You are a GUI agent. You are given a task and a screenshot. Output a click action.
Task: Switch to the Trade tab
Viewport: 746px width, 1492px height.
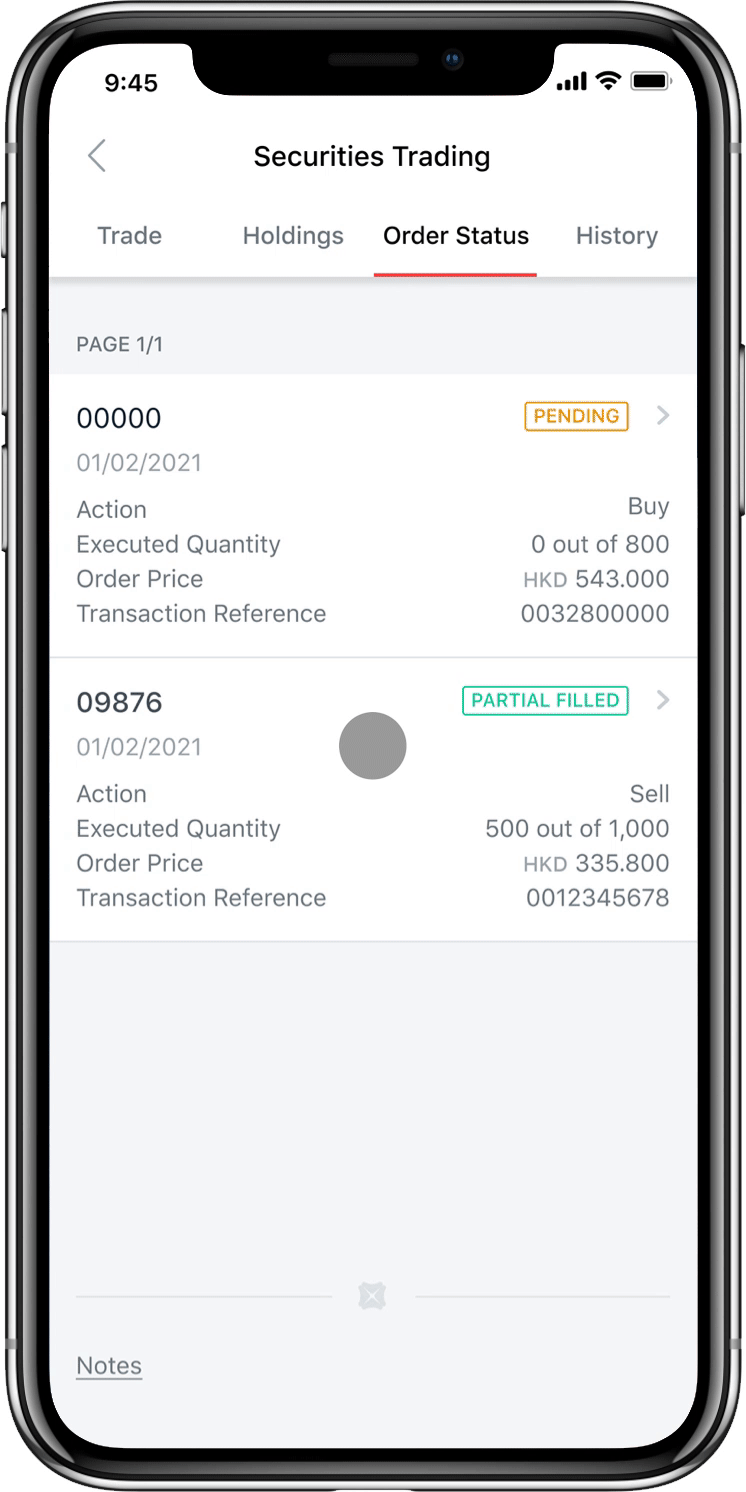coord(129,236)
